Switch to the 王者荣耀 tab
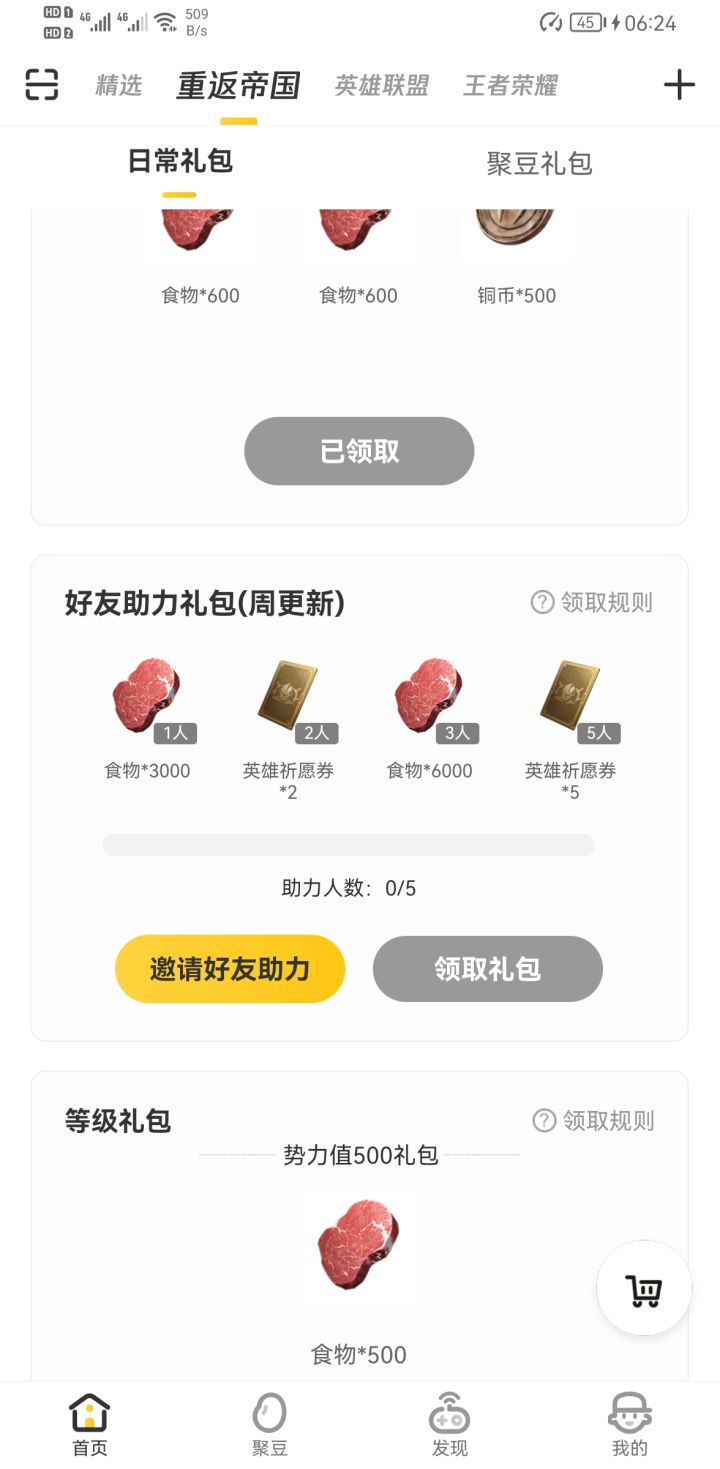Image resolution: width=720 pixels, height=1469 pixels. [510, 86]
